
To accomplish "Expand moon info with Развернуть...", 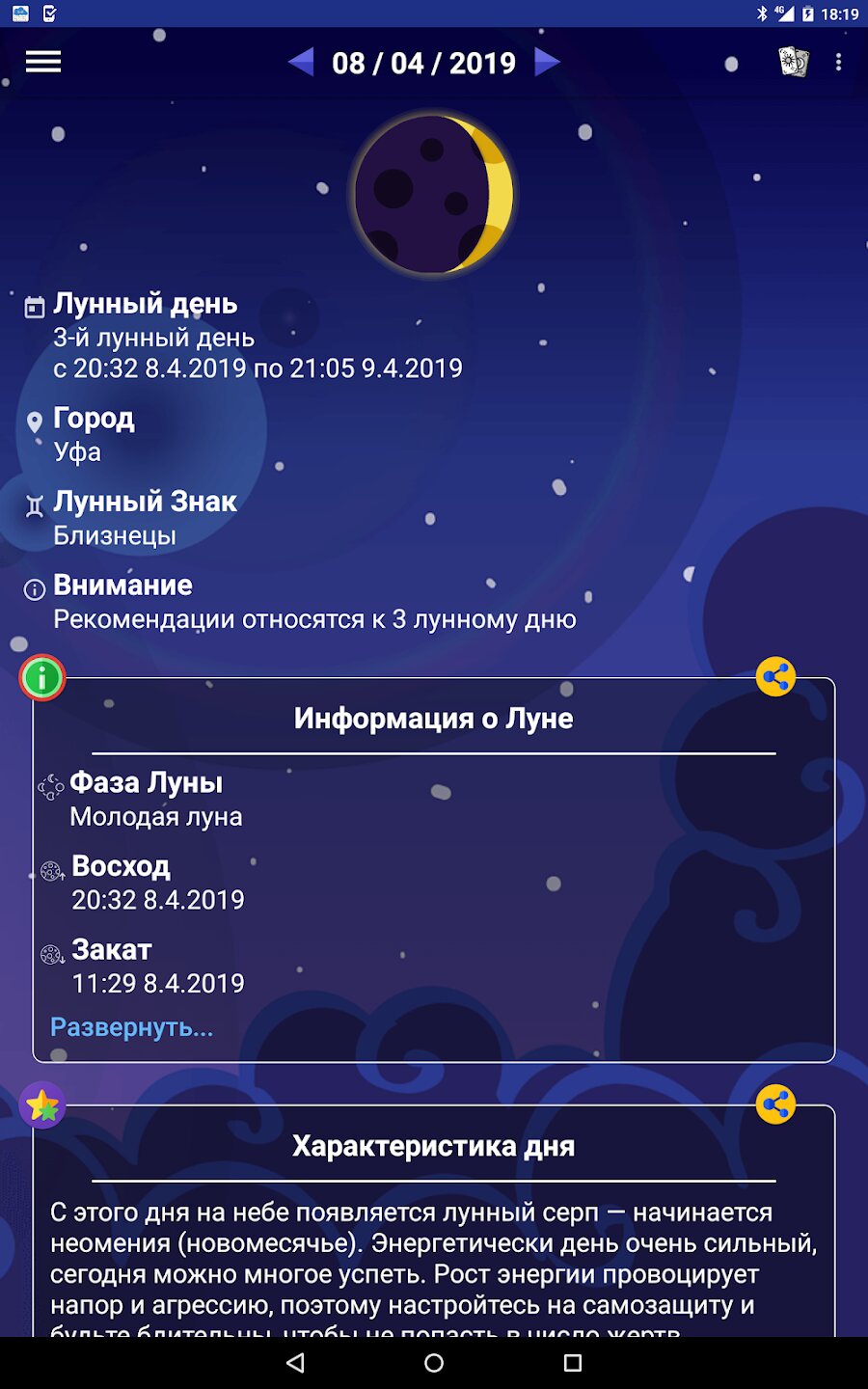I will tap(131, 1027).
